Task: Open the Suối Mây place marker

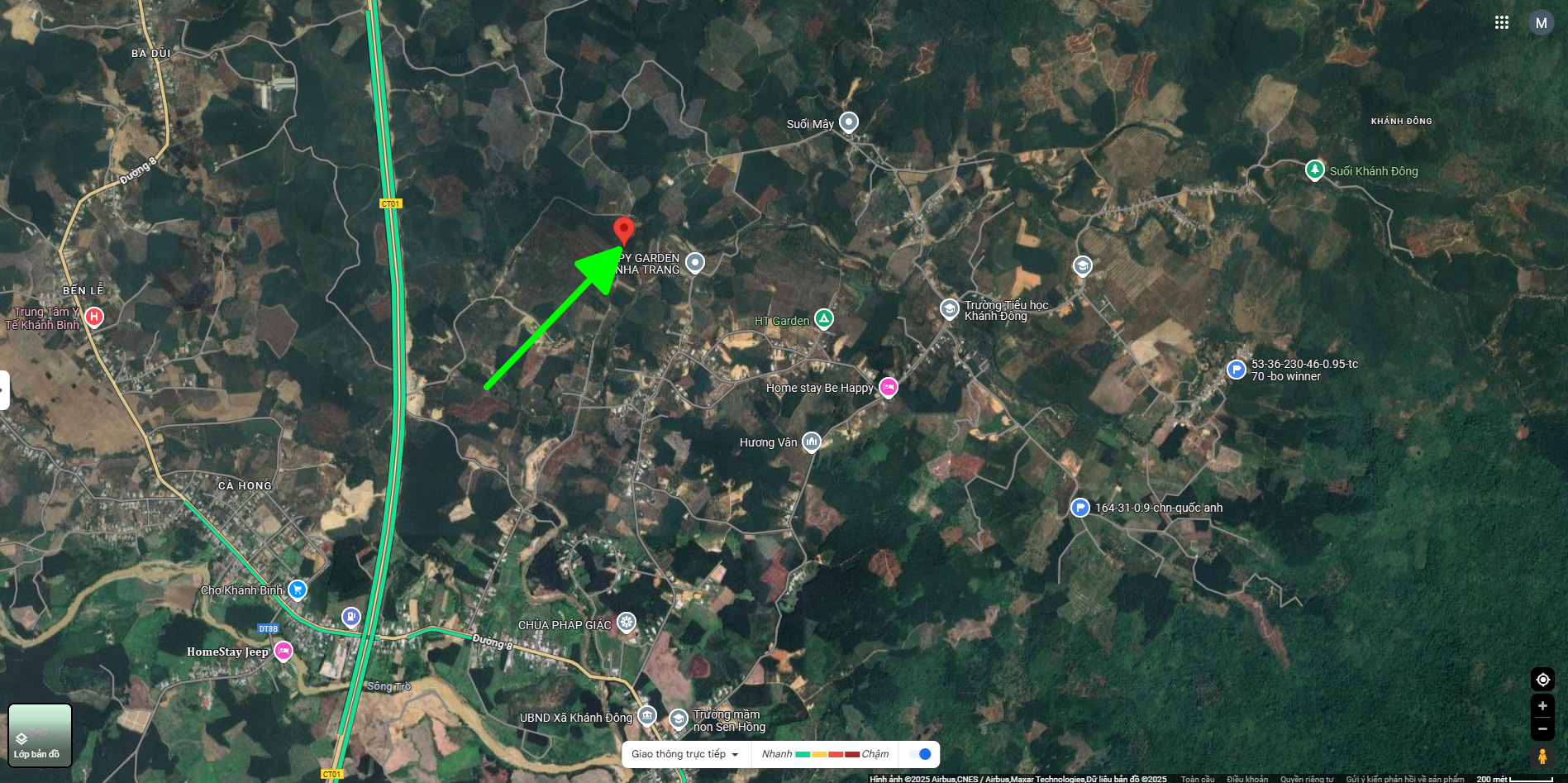Action: (x=849, y=122)
